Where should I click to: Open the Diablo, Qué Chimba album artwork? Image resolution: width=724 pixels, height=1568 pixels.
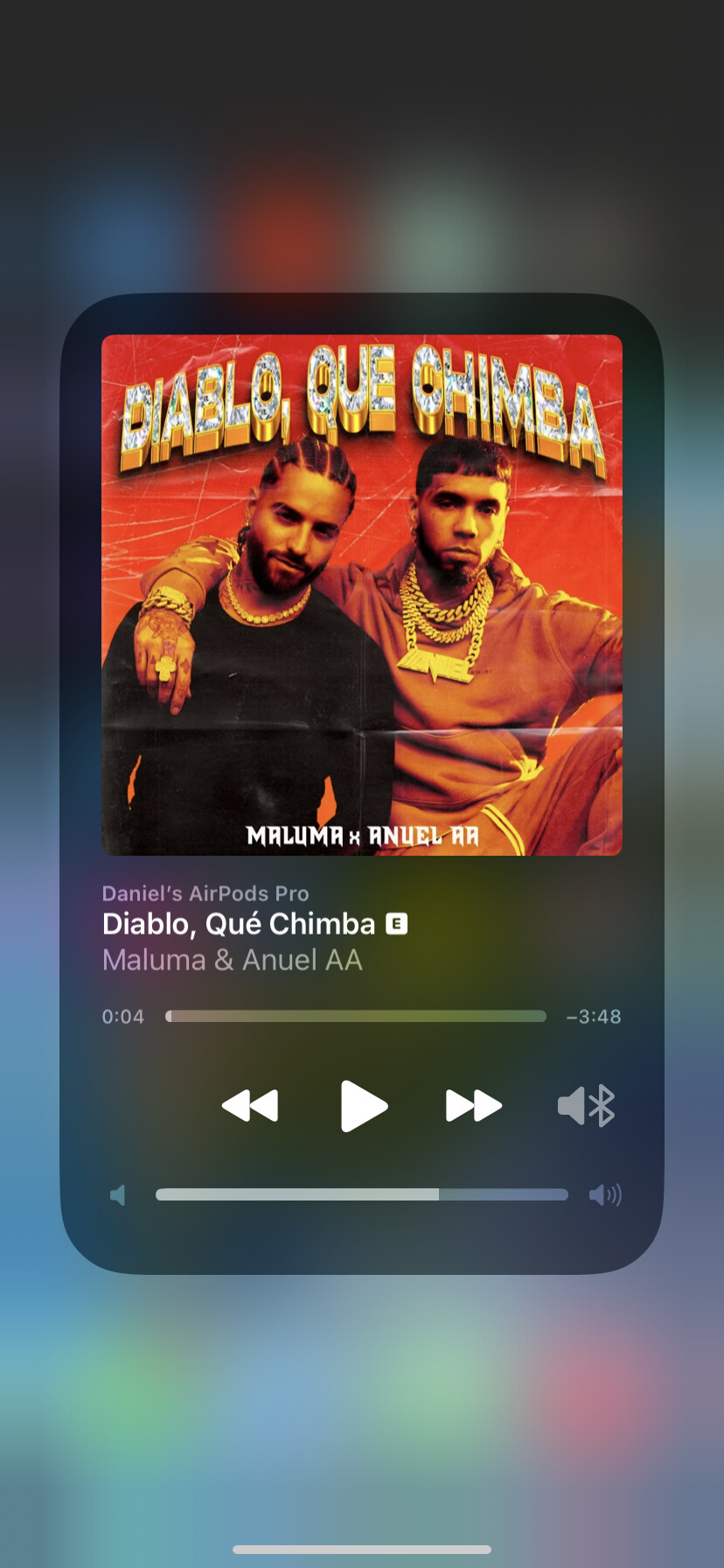pos(362,595)
